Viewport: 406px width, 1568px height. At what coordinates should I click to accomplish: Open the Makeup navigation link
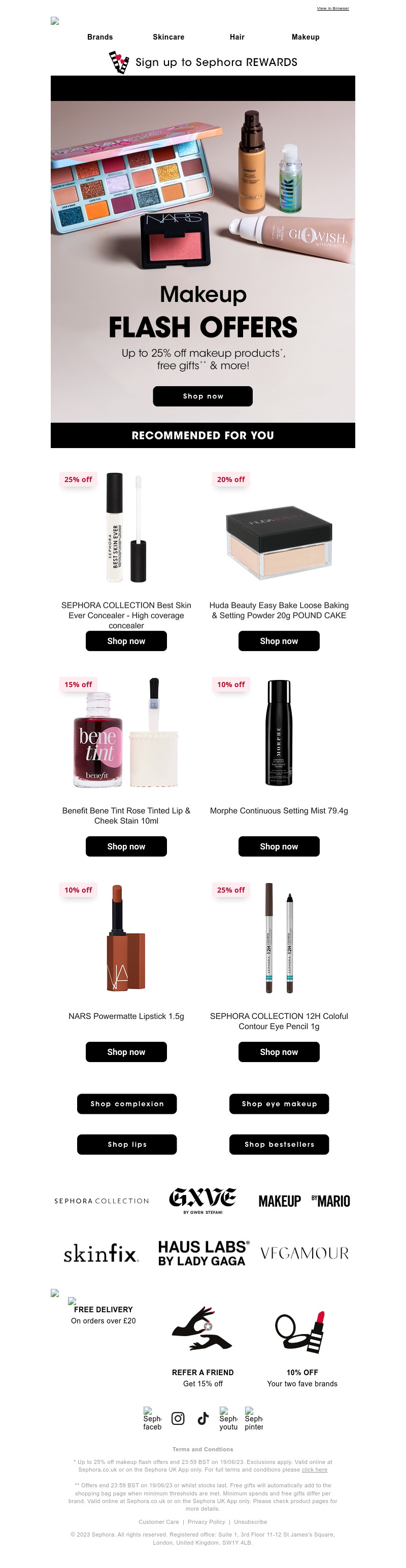pyautogui.click(x=305, y=37)
